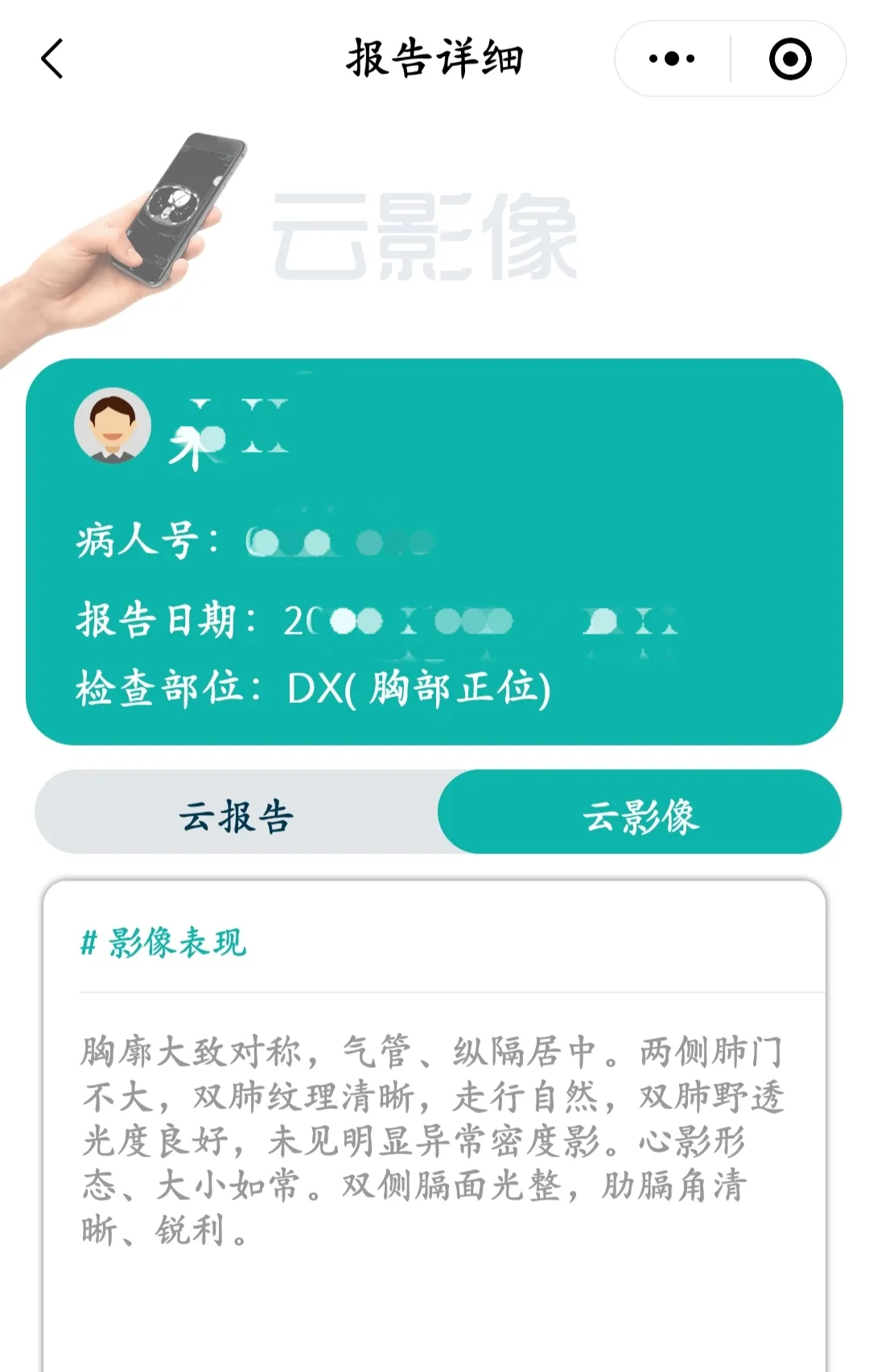Close the mini program with the circle button
869x1372 pixels.
click(x=789, y=59)
